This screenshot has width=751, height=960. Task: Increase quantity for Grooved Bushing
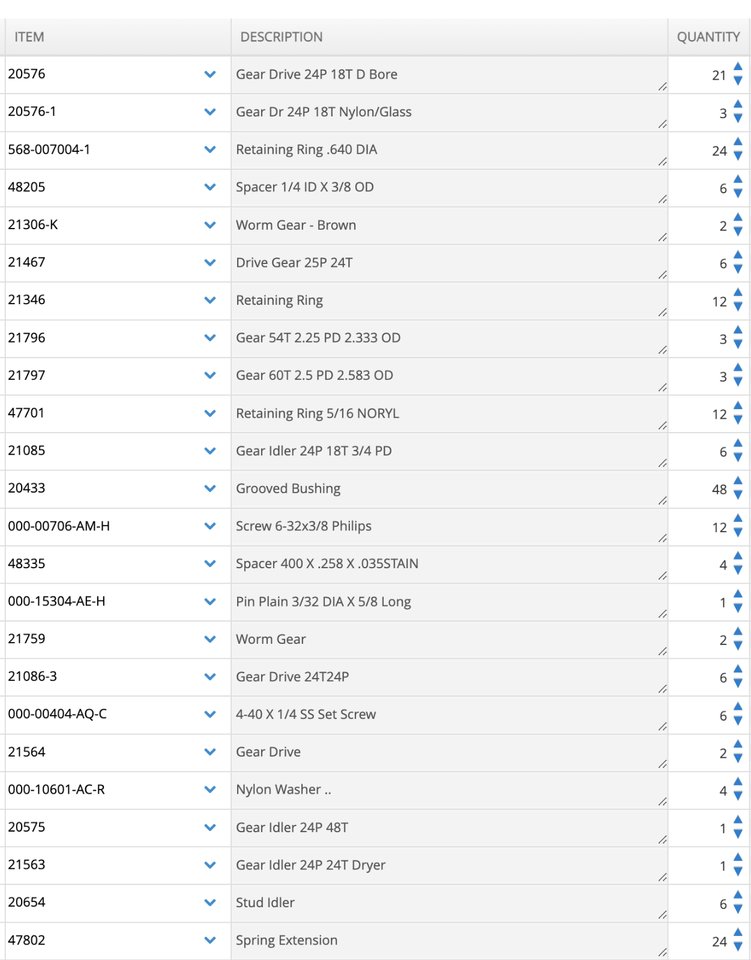pos(738,483)
